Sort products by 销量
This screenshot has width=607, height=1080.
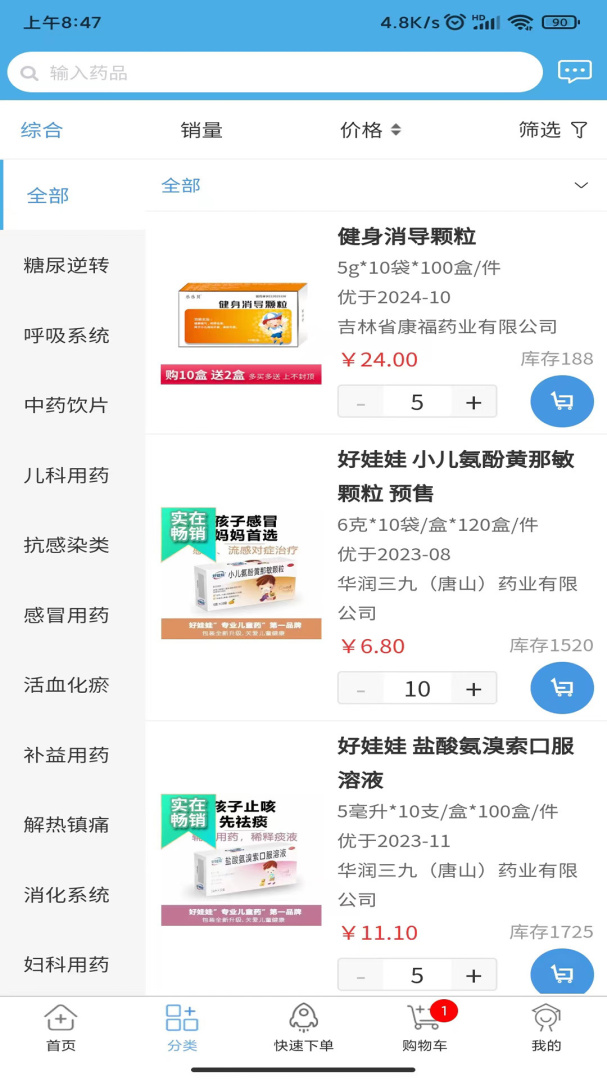[x=201, y=130]
